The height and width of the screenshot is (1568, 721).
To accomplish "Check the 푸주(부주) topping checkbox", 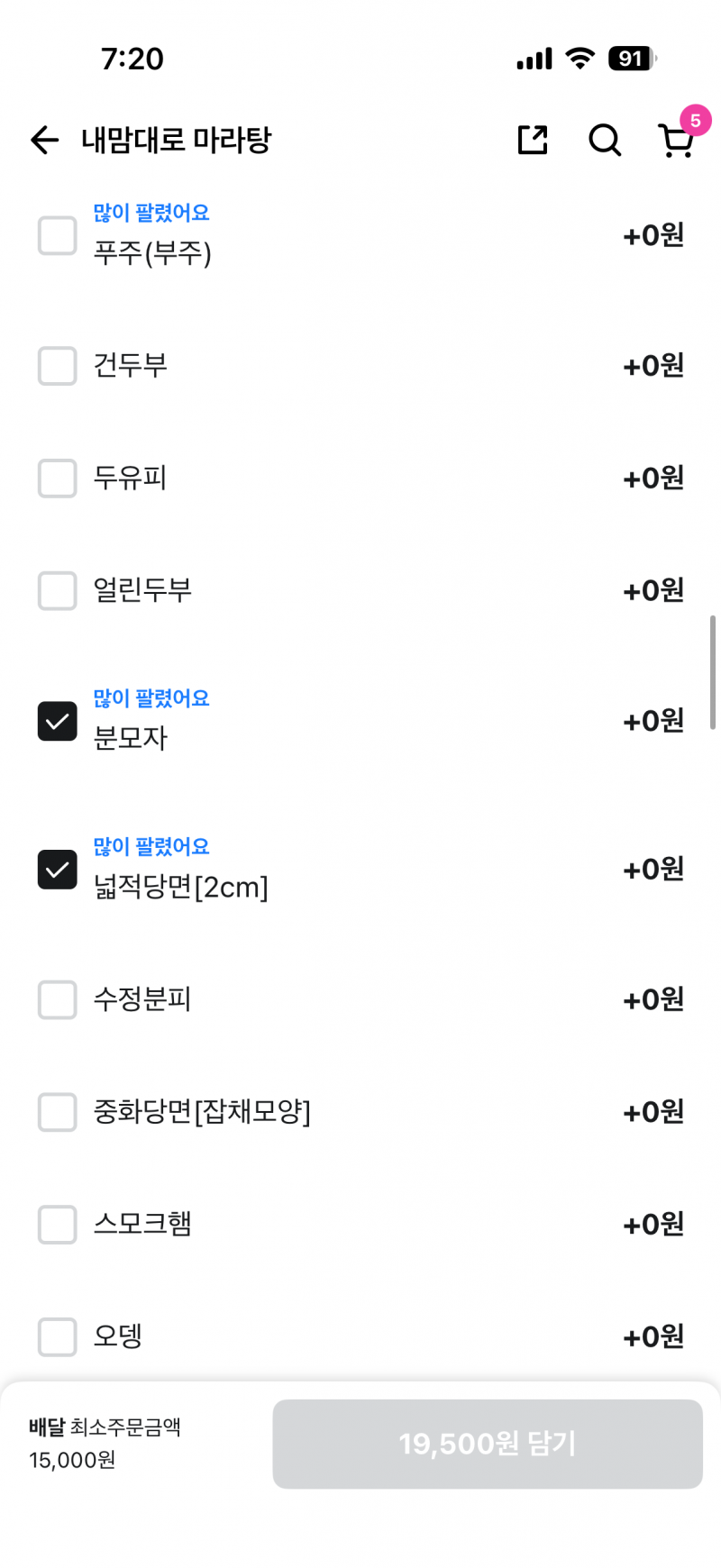I will click(x=57, y=235).
